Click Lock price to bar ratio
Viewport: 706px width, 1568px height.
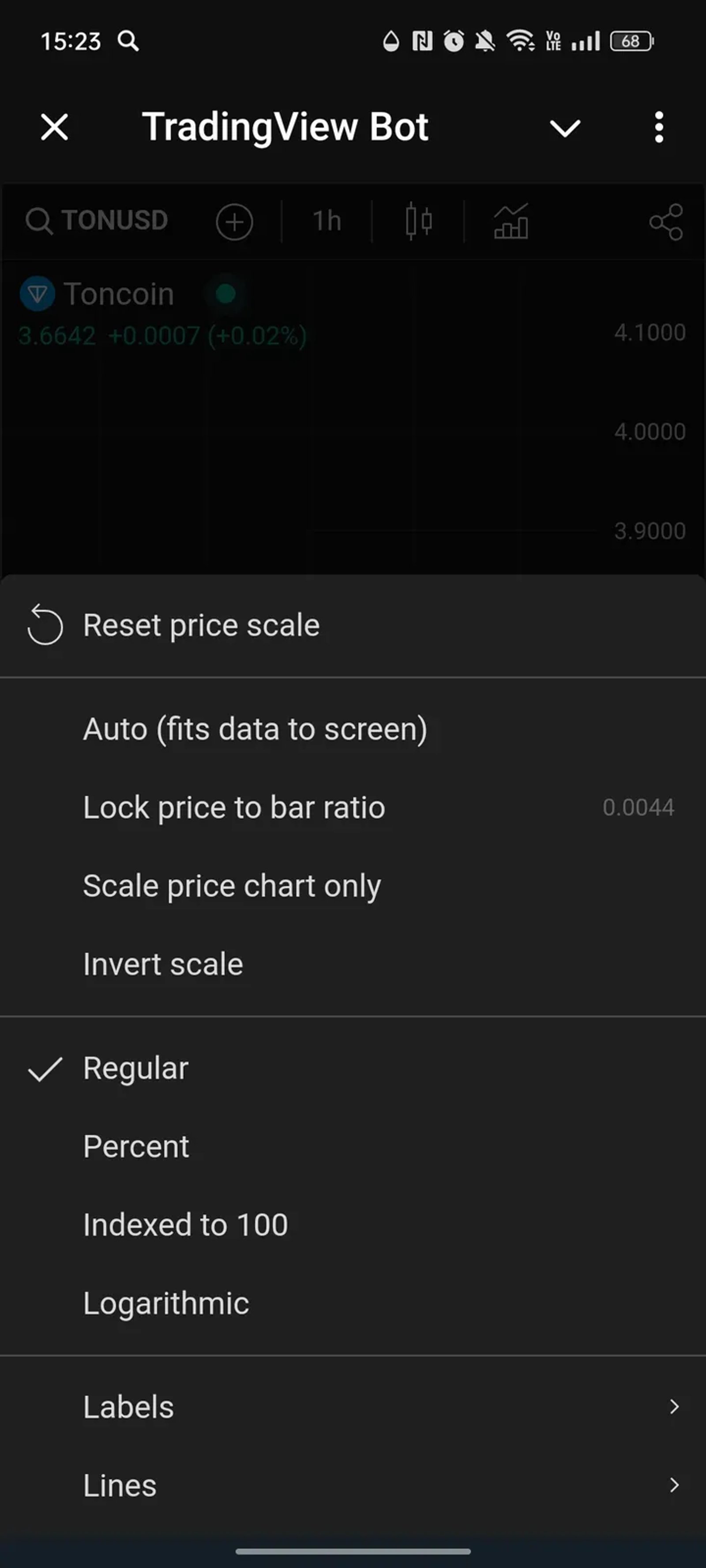(x=234, y=807)
